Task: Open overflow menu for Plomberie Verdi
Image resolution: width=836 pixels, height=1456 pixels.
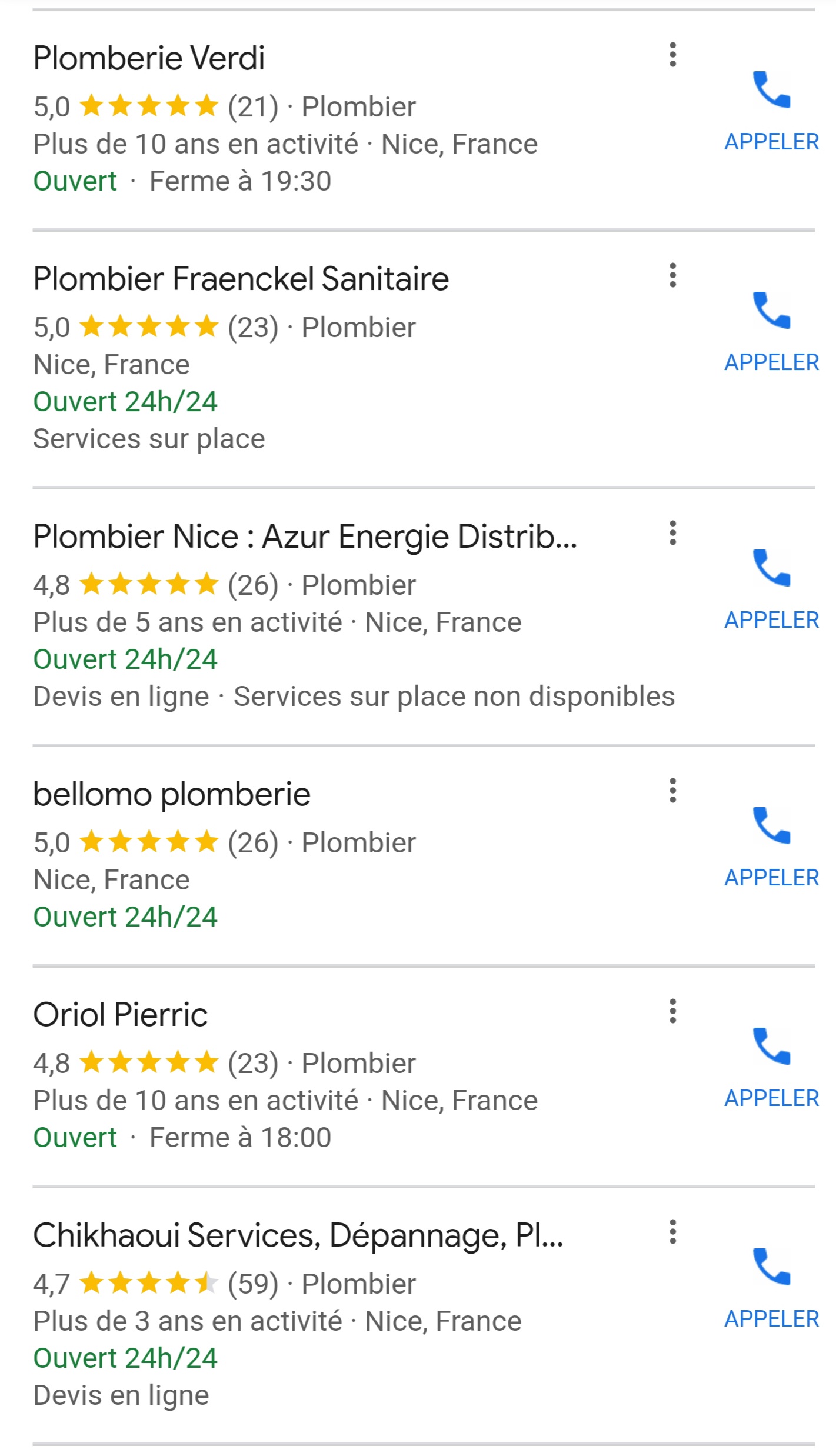Action: point(672,55)
